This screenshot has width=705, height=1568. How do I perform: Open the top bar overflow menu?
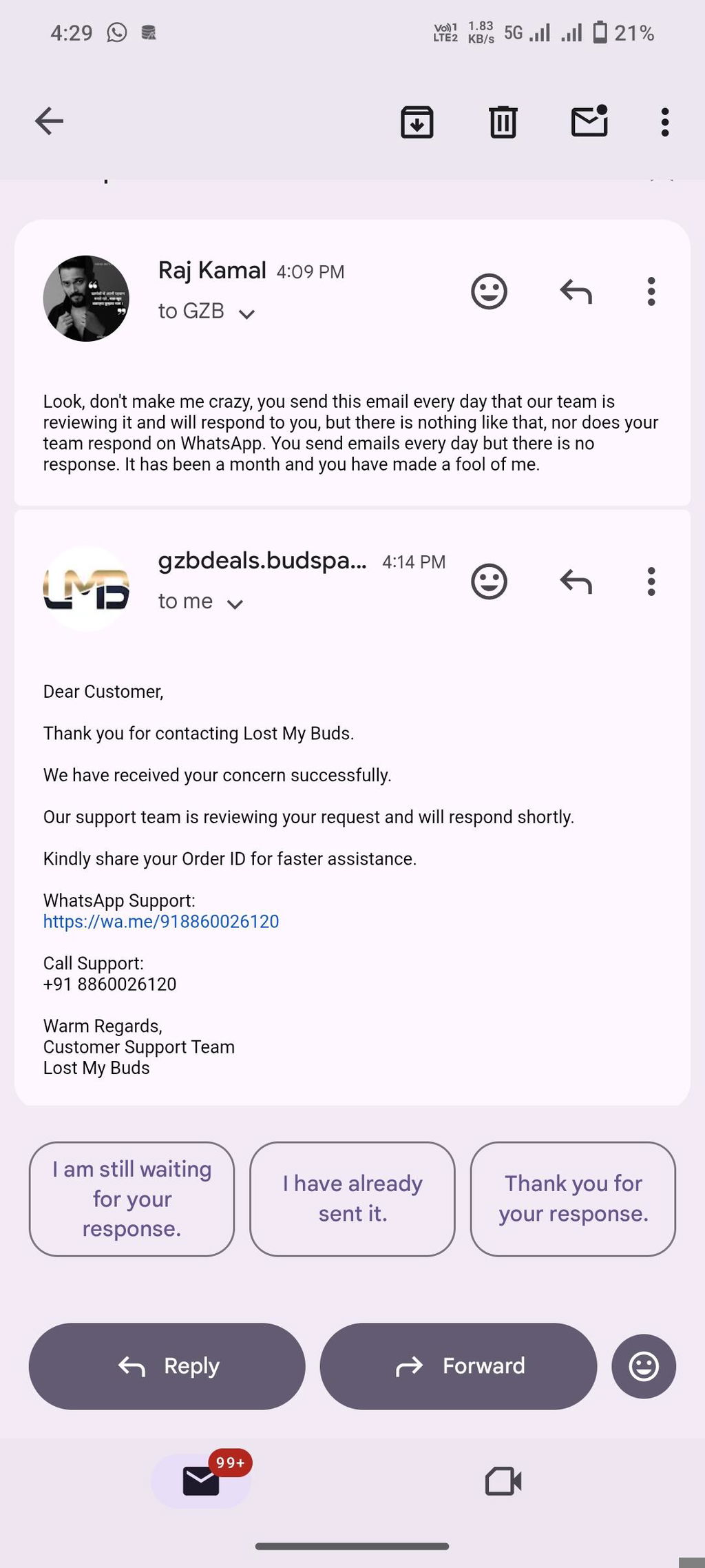[664, 122]
